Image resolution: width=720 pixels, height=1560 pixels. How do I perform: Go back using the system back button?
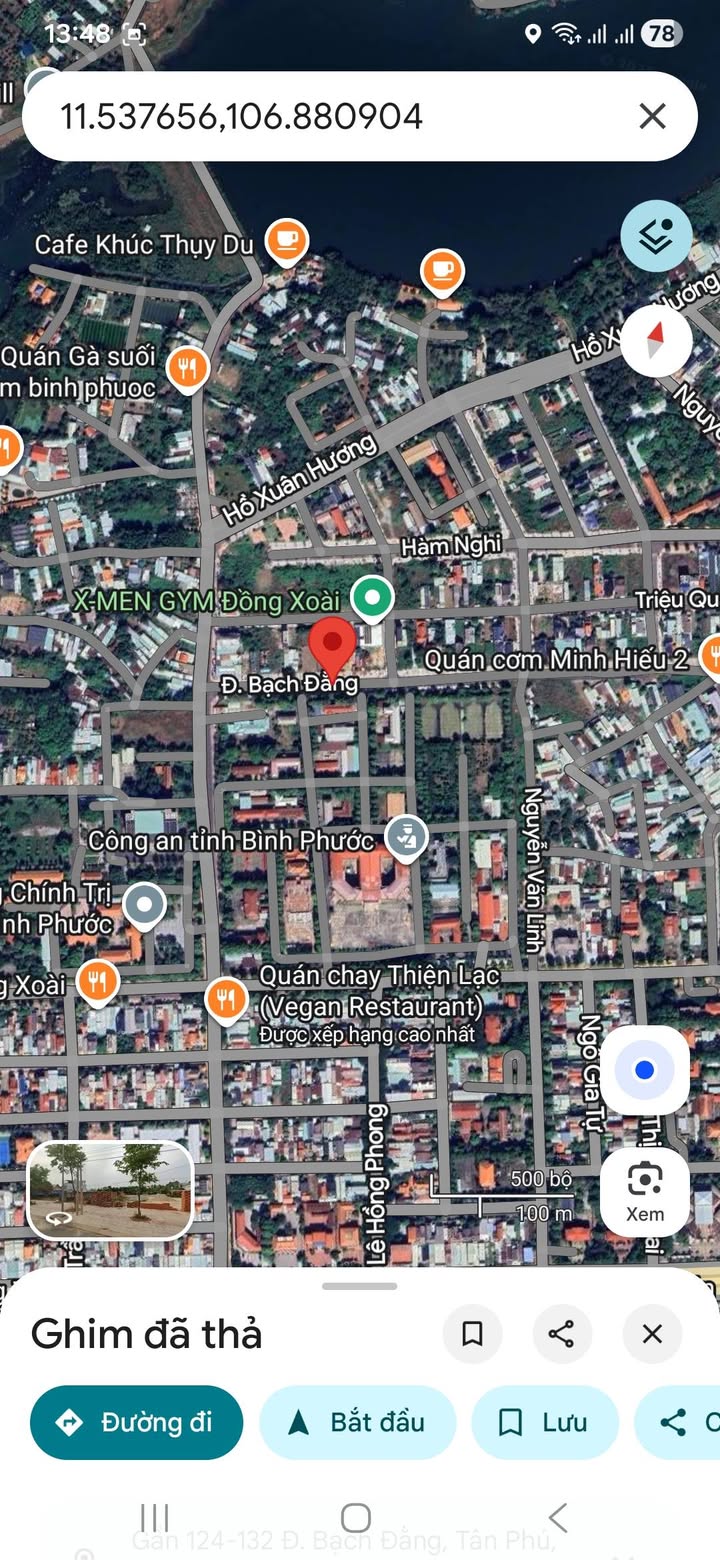558,1517
